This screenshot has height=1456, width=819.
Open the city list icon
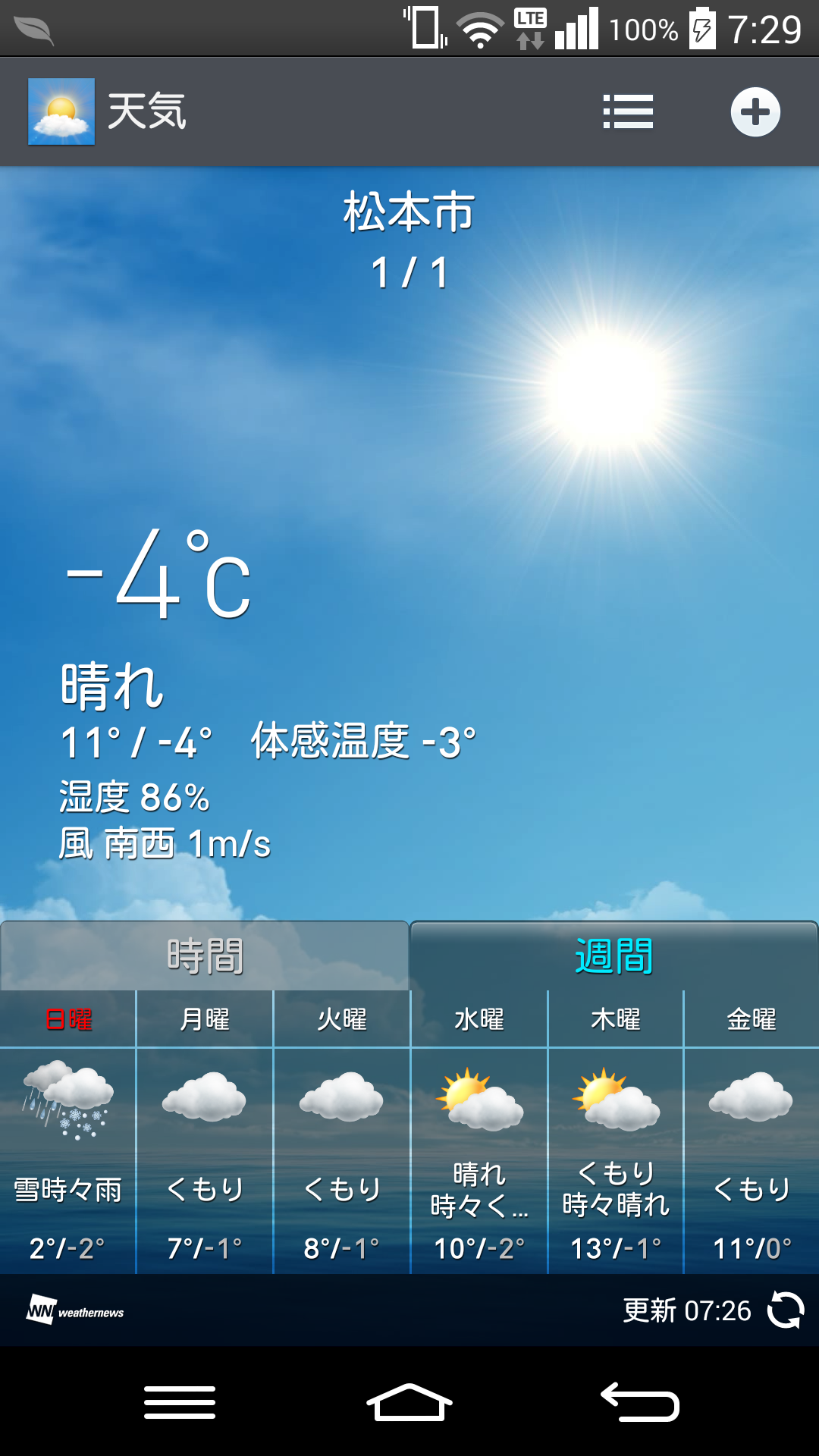click(628, 112)
